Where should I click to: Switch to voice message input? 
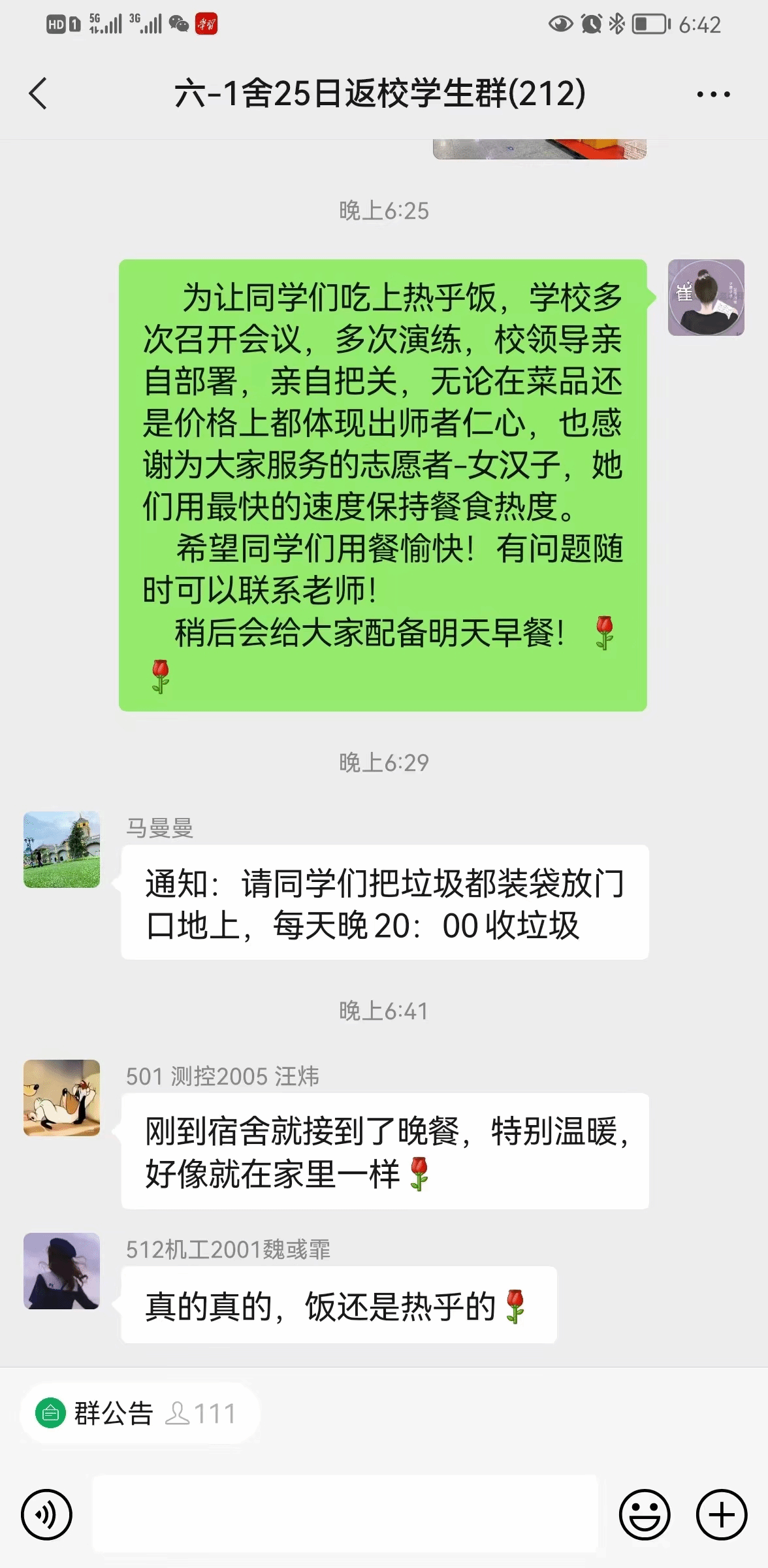coord(46,1514)
